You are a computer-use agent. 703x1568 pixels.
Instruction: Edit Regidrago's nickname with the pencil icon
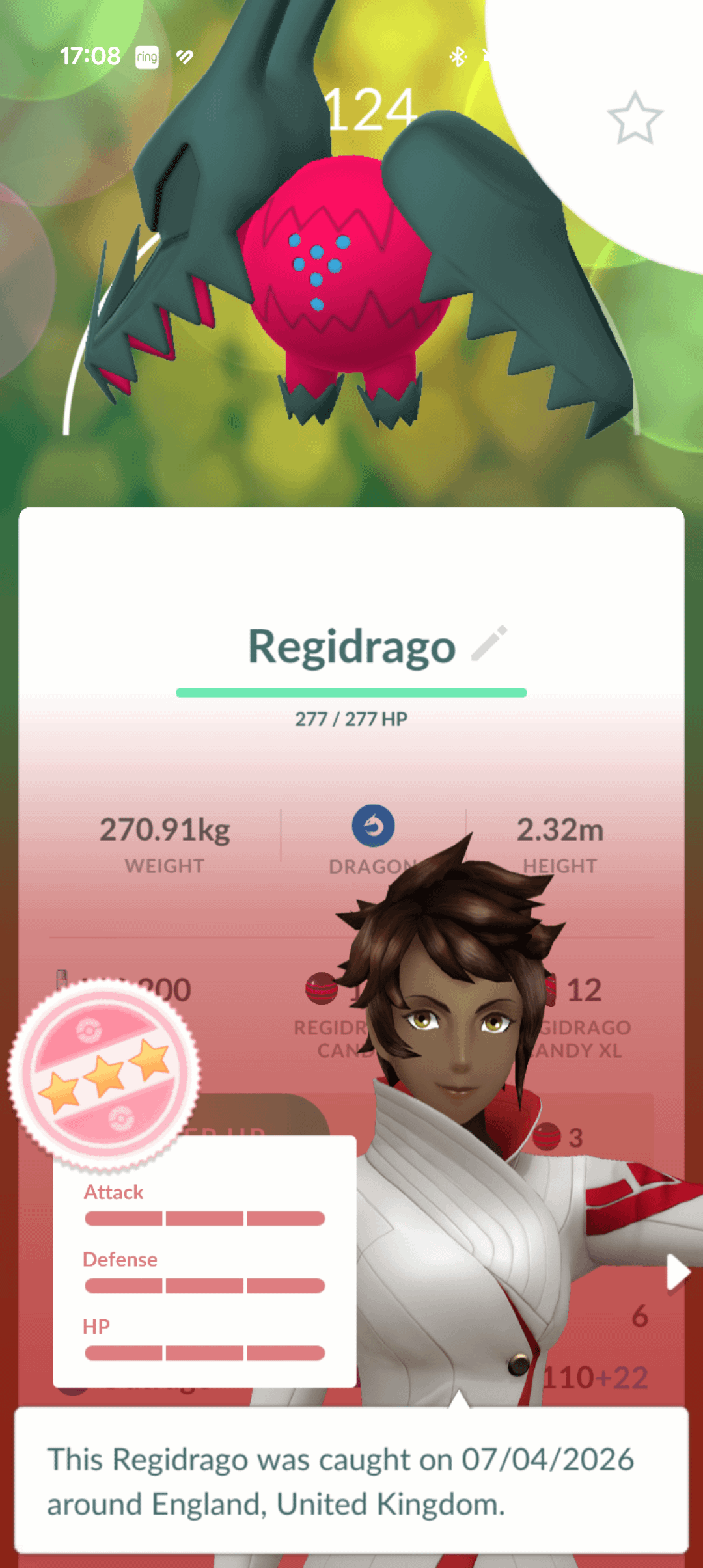click(x=489, y=643)
